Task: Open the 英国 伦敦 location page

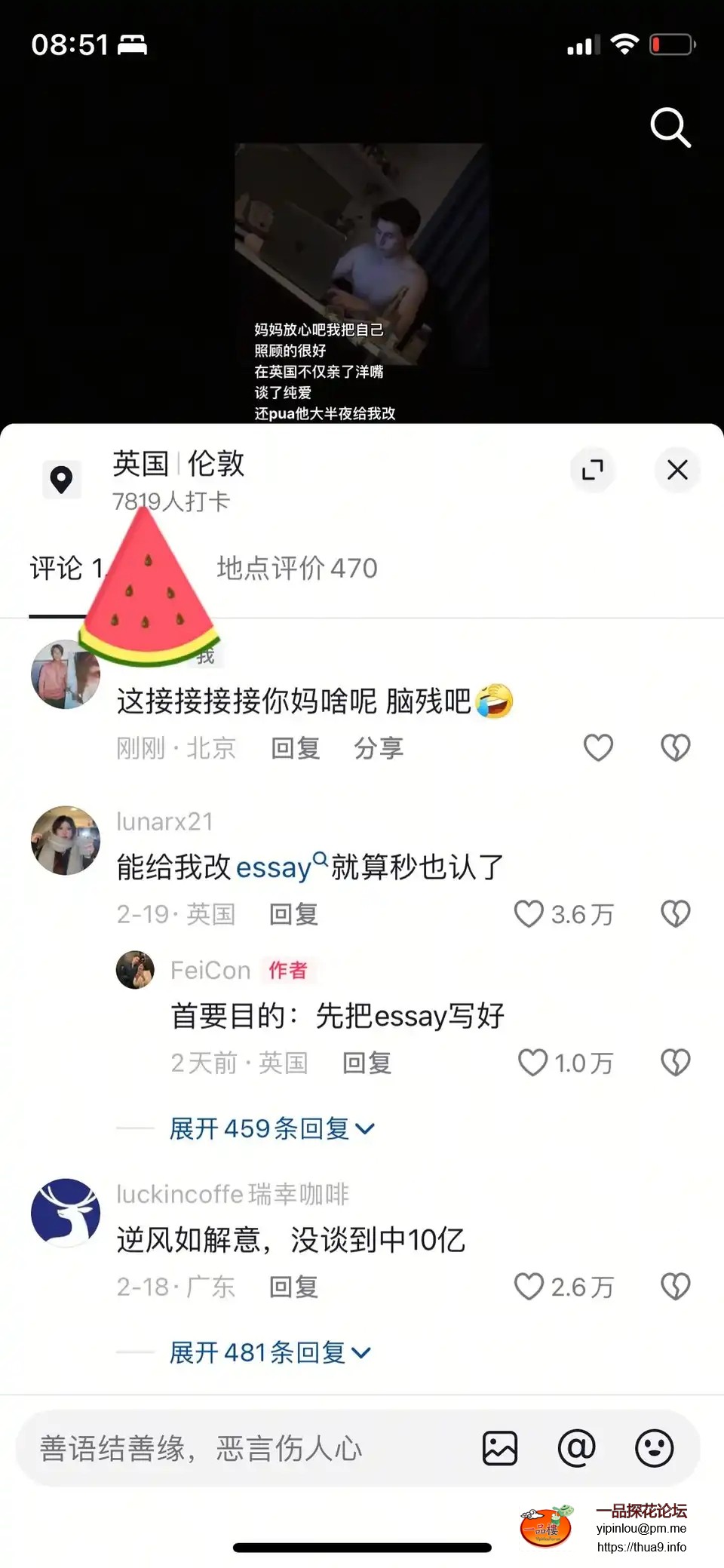Action: pos(178,465)
